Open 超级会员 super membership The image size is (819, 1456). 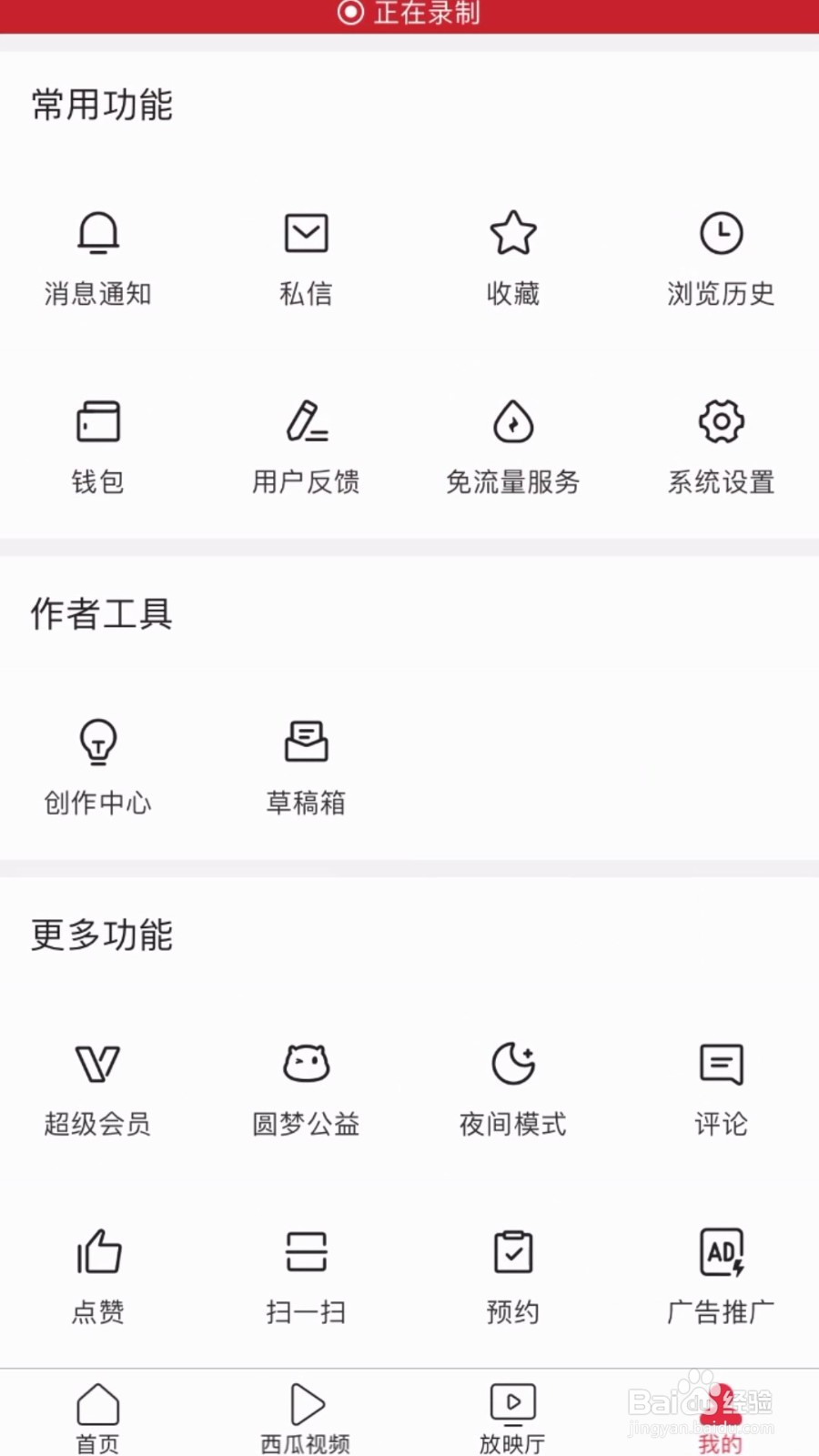(98, 1088)
